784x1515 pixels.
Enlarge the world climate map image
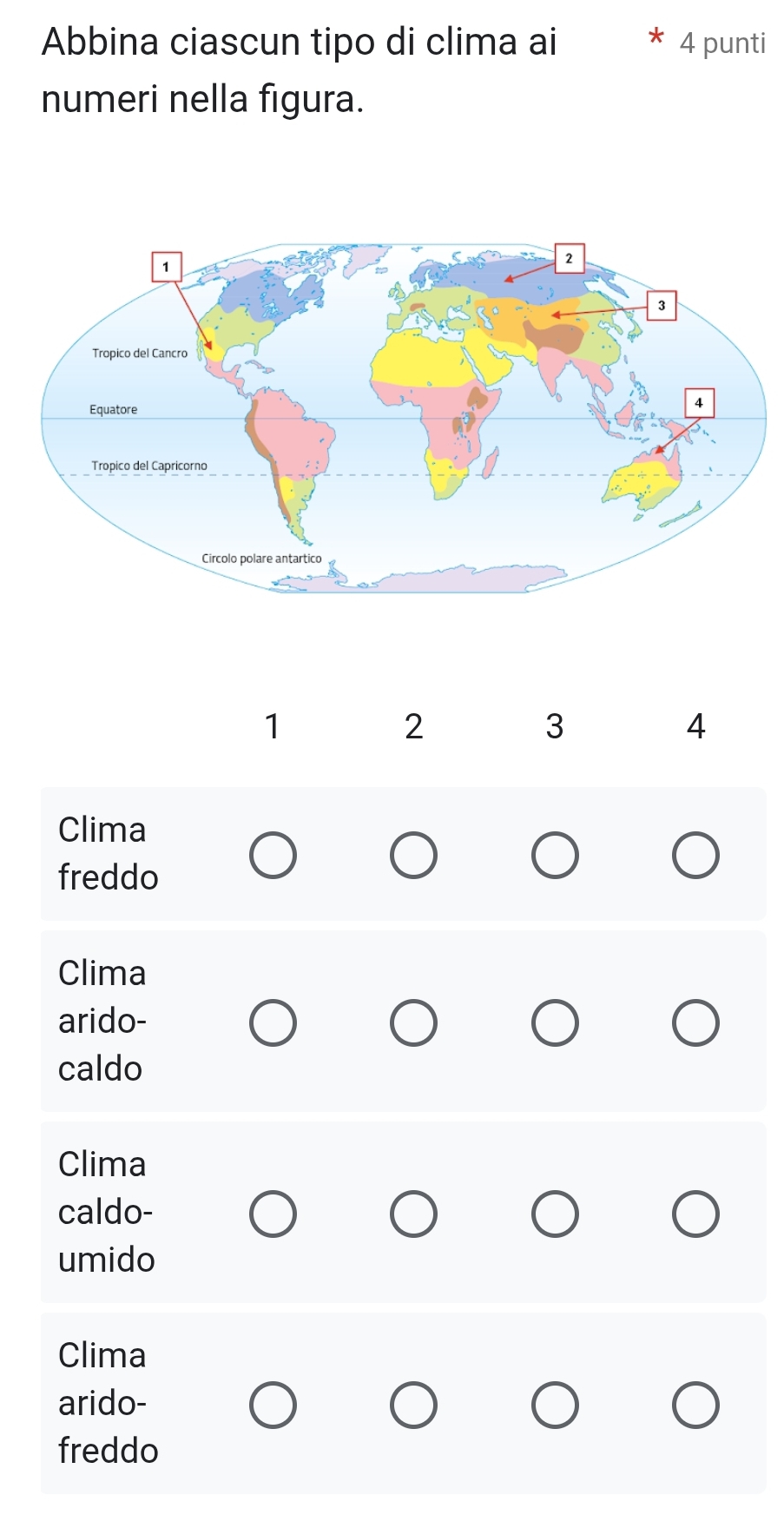[404, 418]
